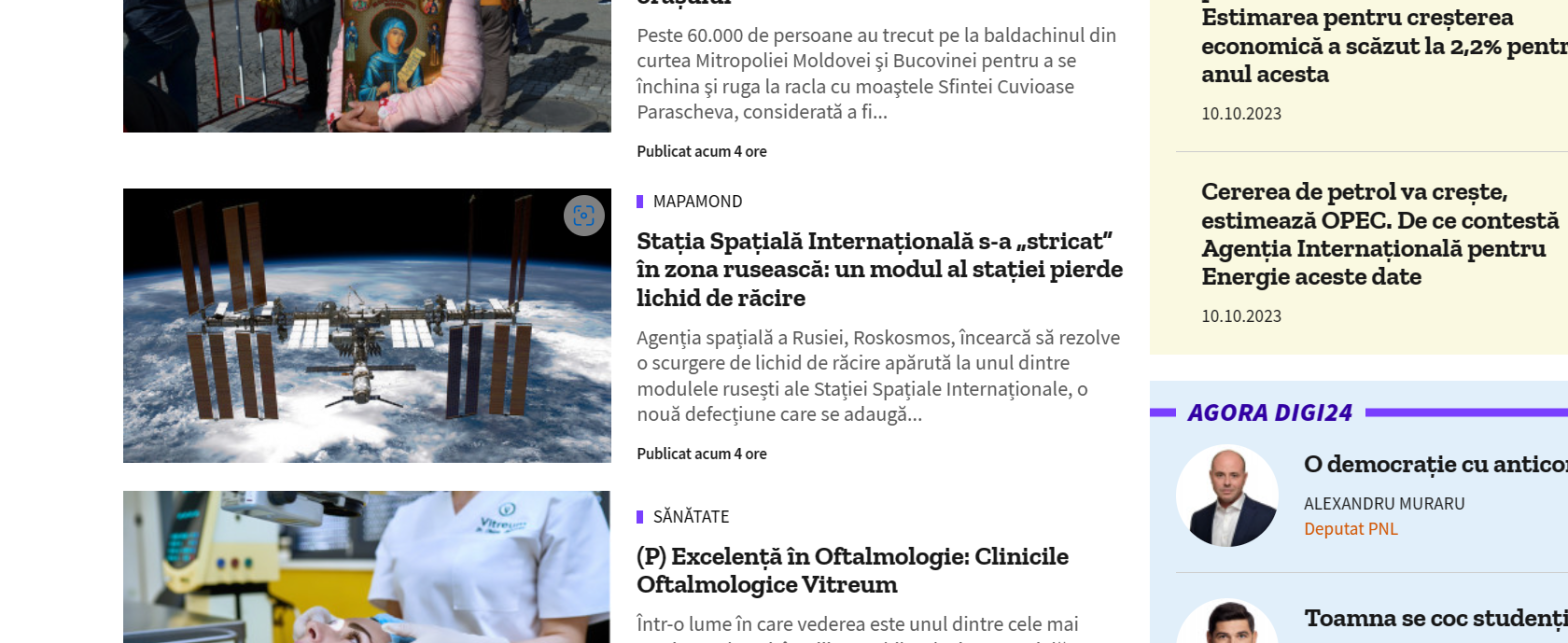Open the OPEC petrol demand article
The height and width of the screenshot is (643, 1568).
pyautogui.click(x=1379, y=234)
